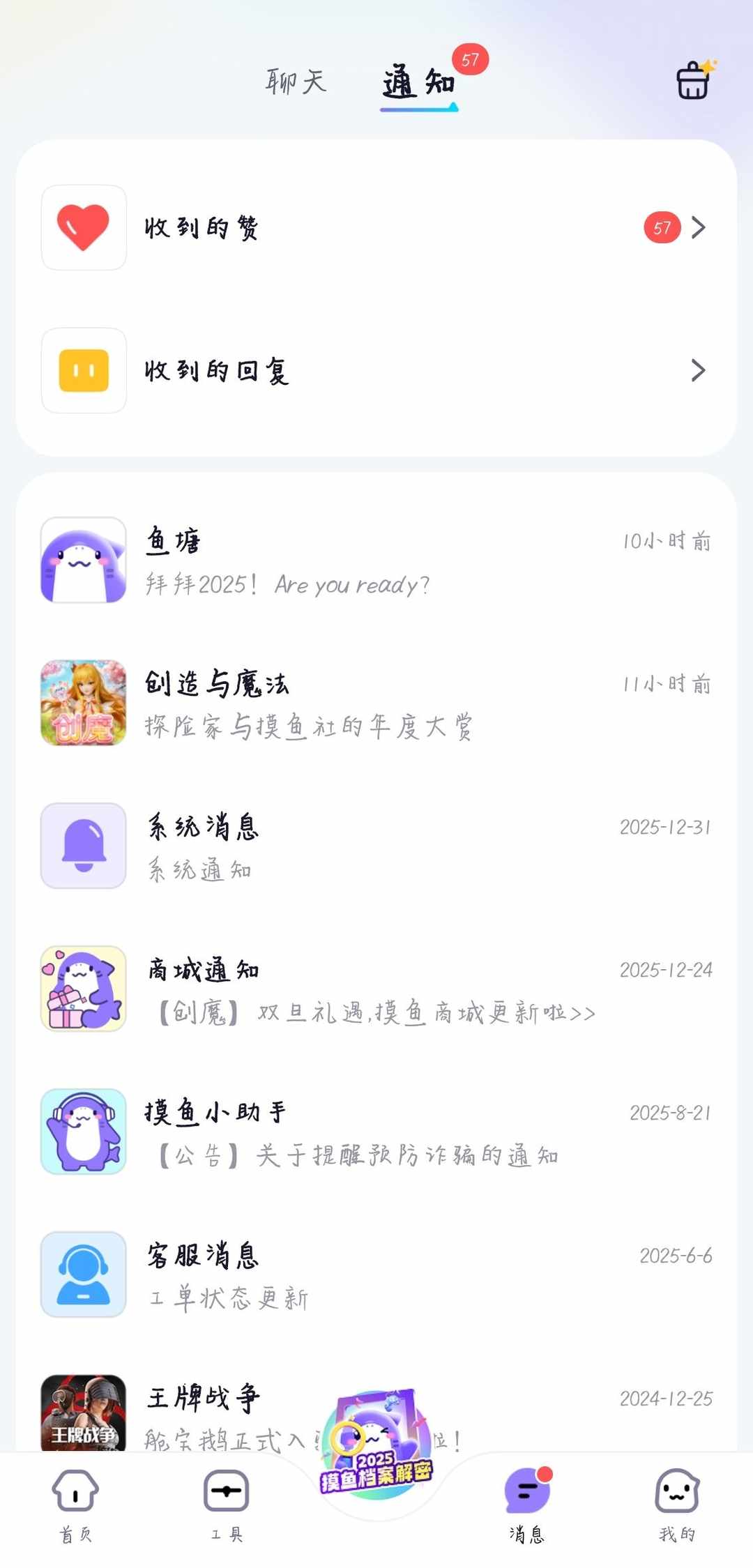The height and width of the screenshot is (1568, 753).
Task: Click the 客服消息 support agent icon
Action: coord(84,1274)
